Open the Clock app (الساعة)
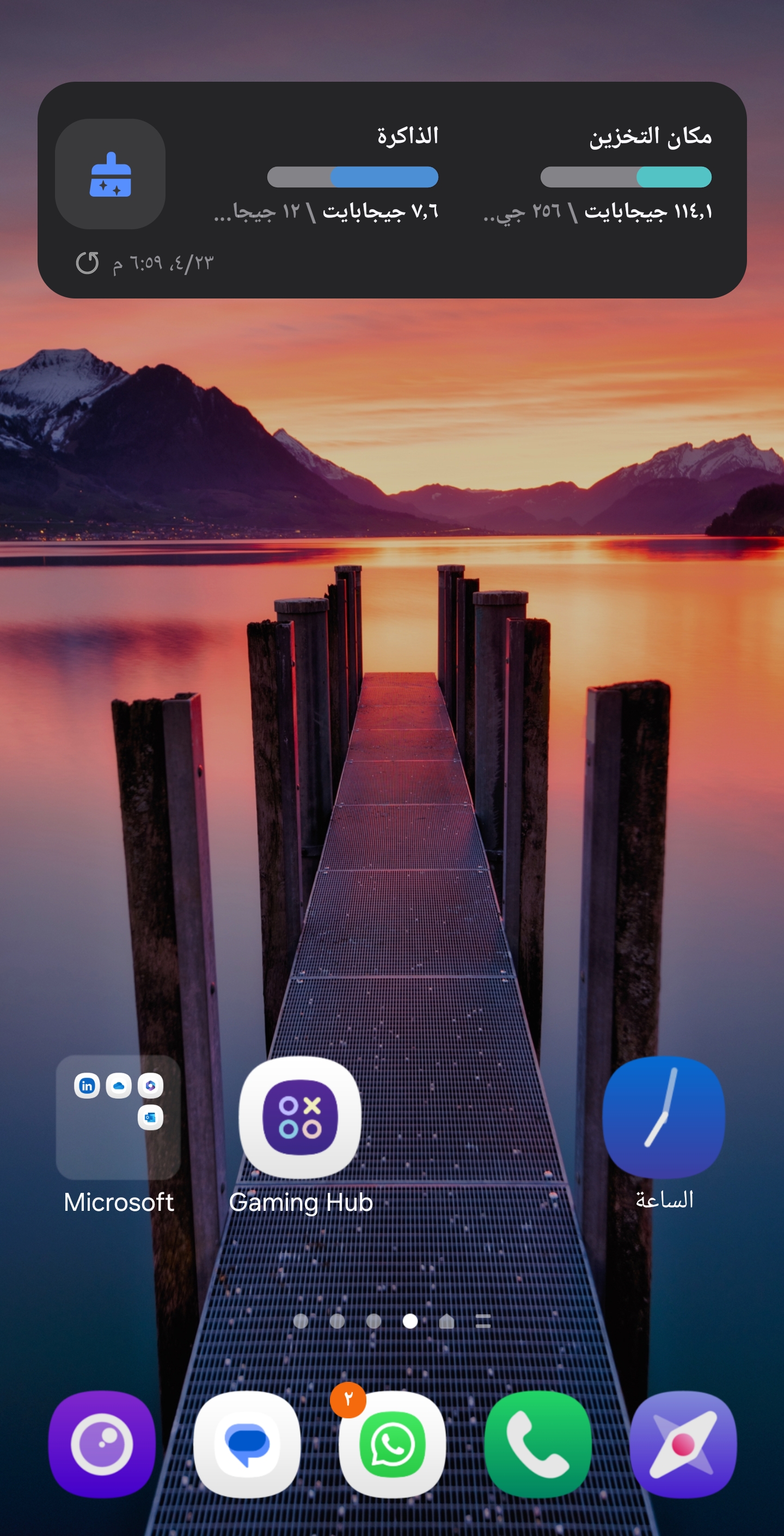784x1536 pixels. coord(664,1118)
